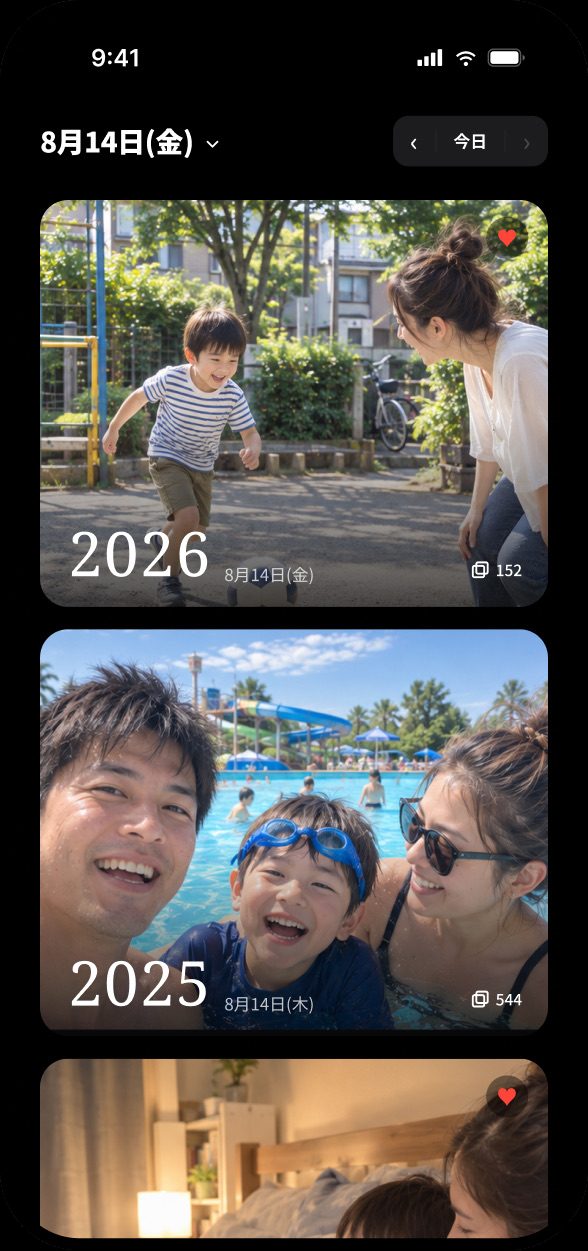Toggle the heart on the bedroom photo
The width and height of the screenshot is (588, 1251).
(507, 1096)
